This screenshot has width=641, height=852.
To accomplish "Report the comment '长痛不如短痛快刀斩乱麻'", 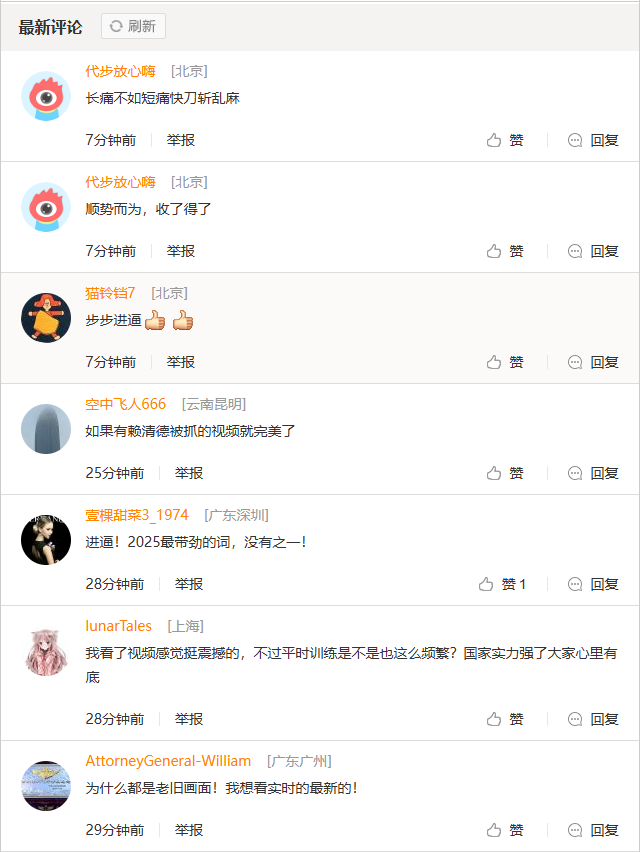I will (181, 140).
